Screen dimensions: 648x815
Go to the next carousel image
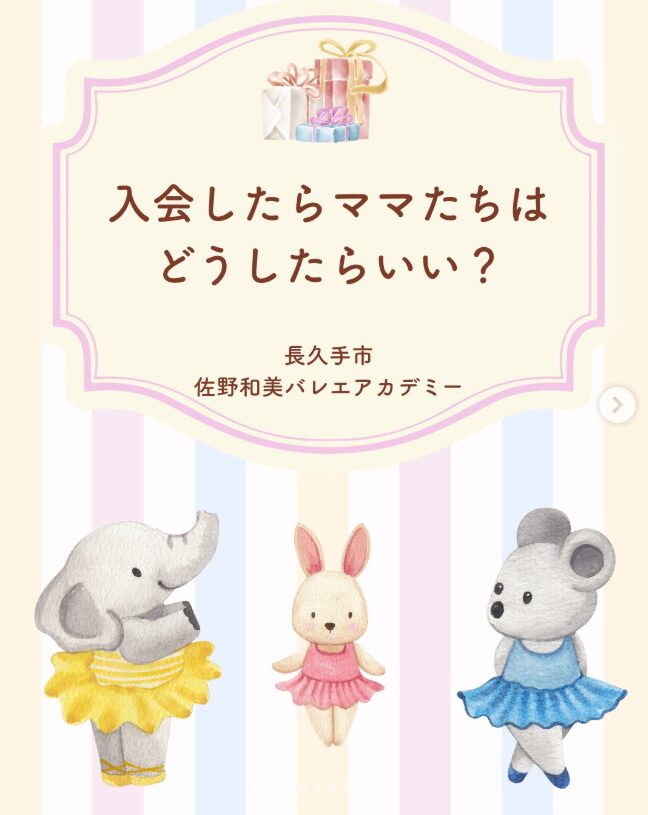point(617,404)
